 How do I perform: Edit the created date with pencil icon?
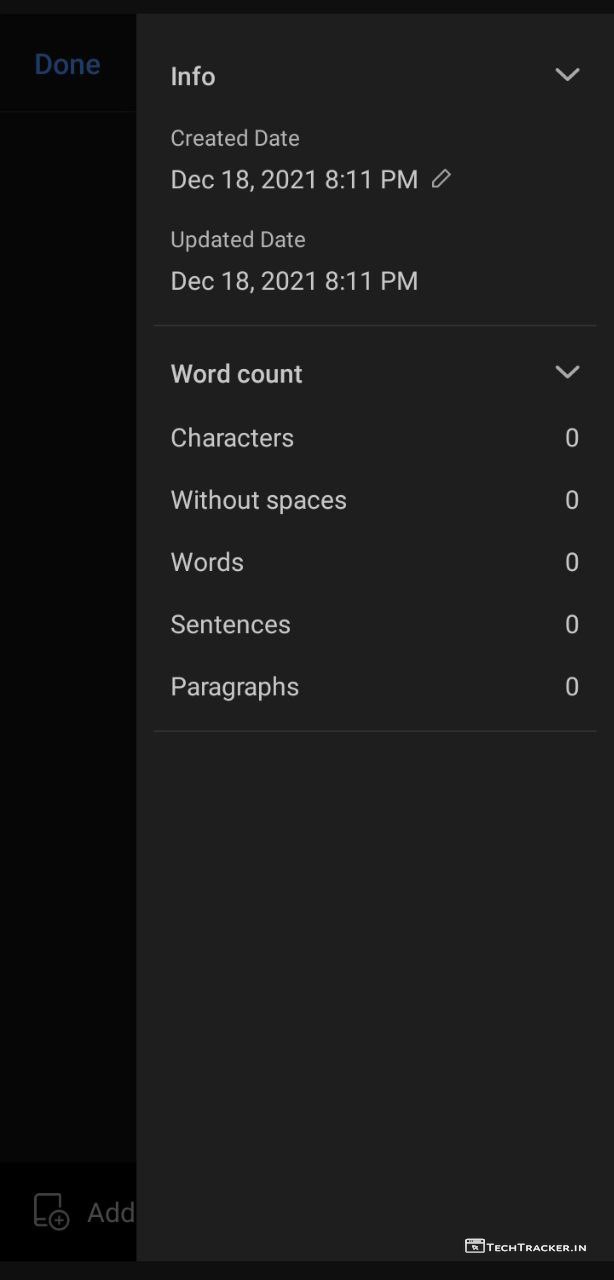[441, 179]
